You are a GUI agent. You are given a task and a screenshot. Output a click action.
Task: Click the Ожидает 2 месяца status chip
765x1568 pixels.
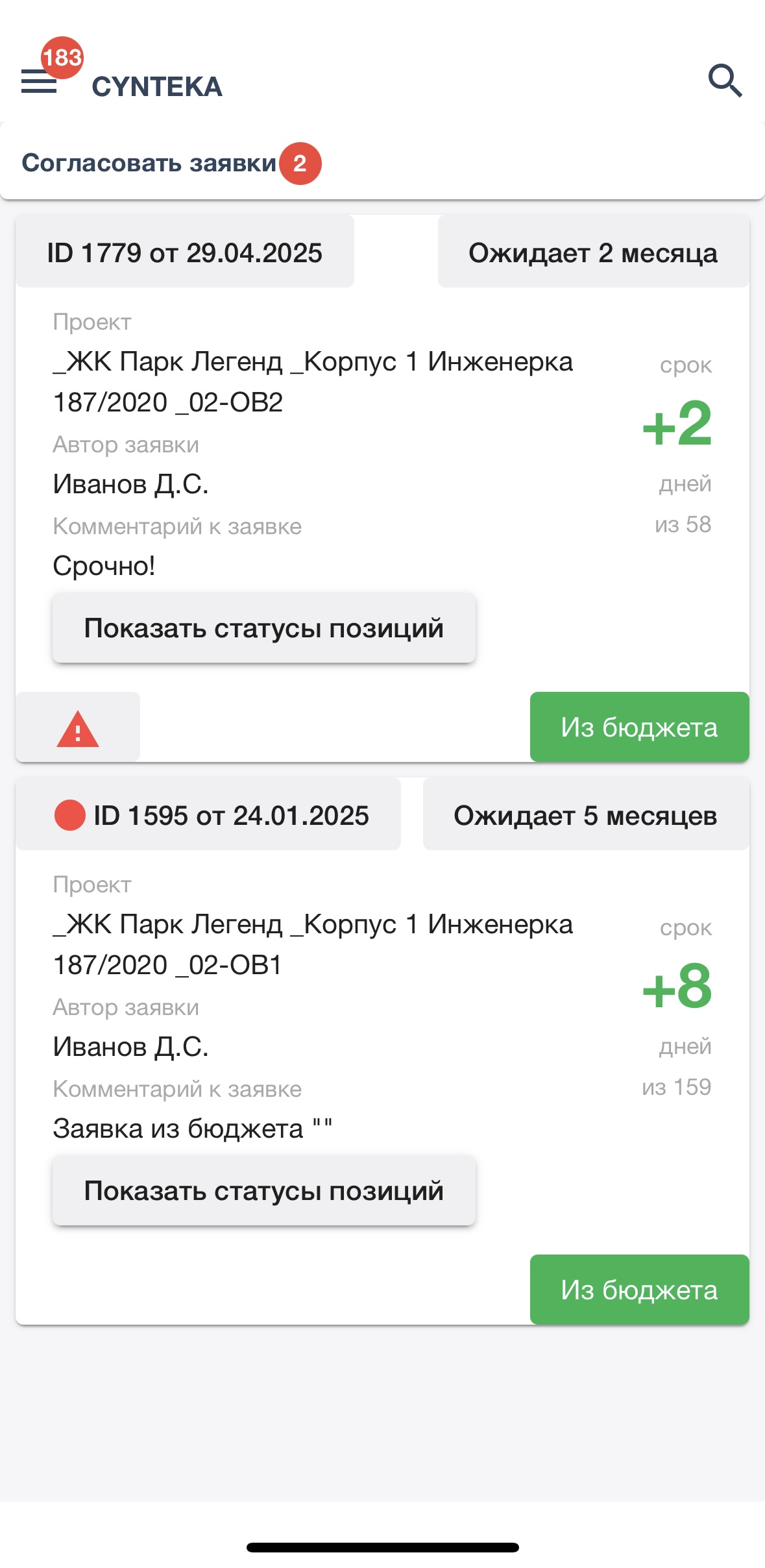[x=594, y=252]
